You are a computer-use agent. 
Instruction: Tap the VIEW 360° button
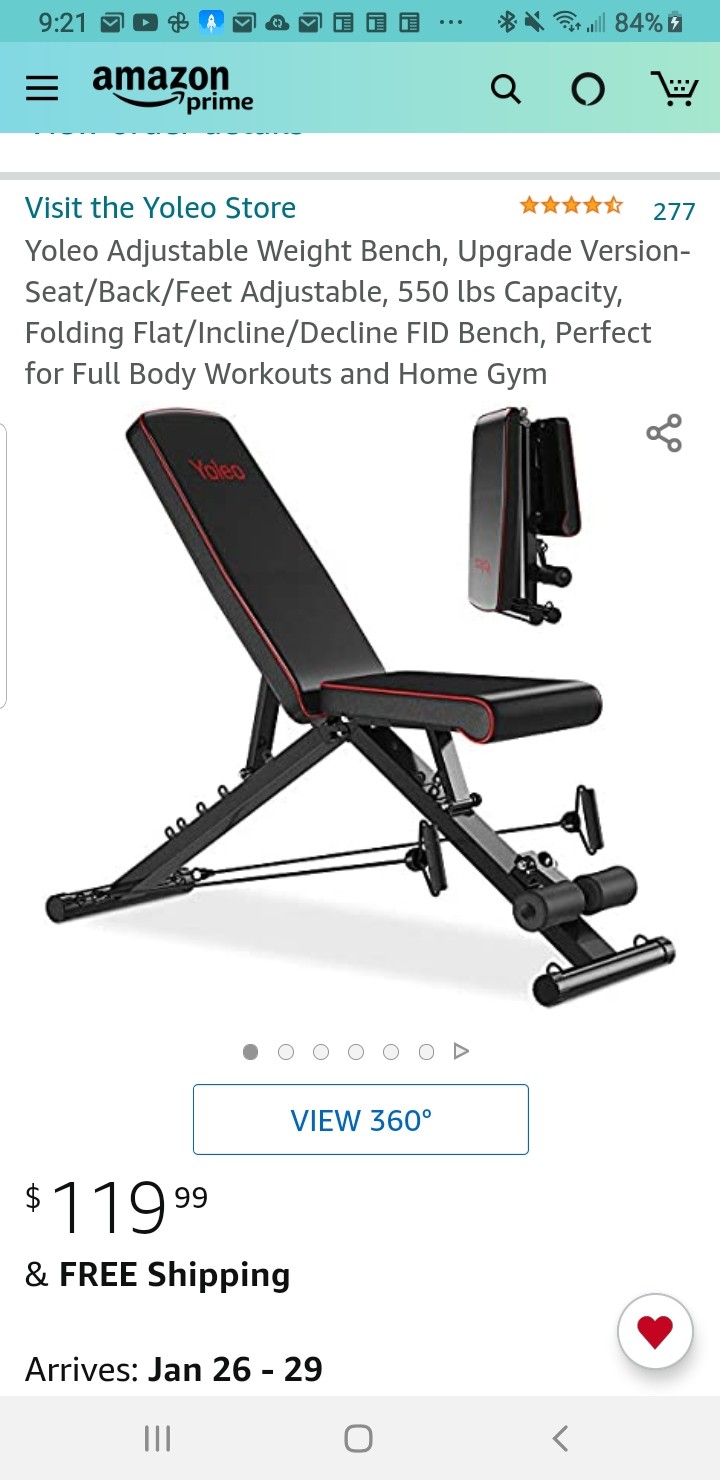coord(360,1120)
